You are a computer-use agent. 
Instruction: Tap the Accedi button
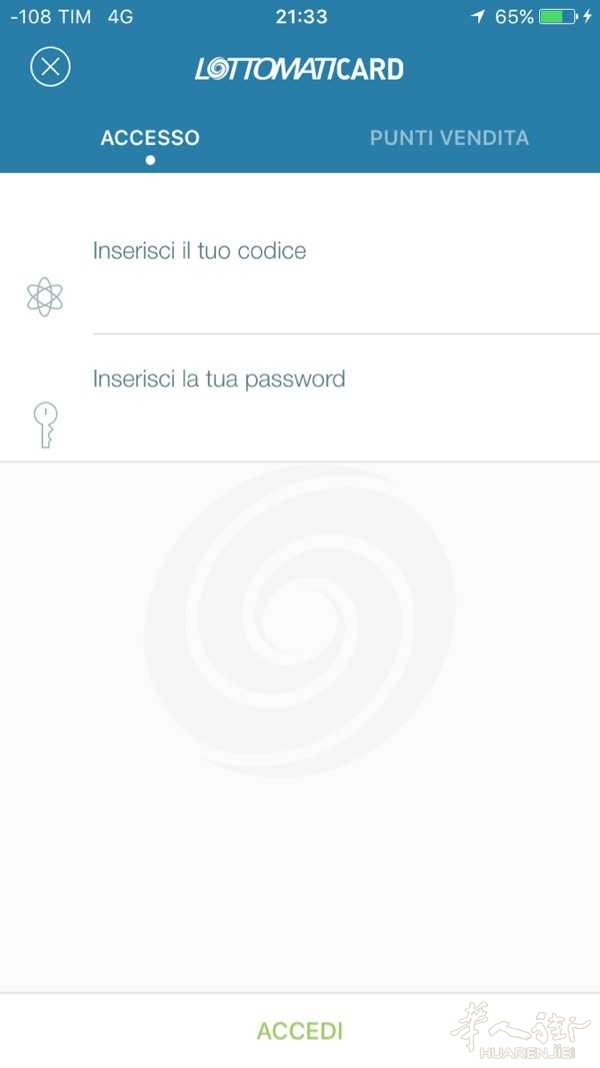click(x=300, y=1031)
